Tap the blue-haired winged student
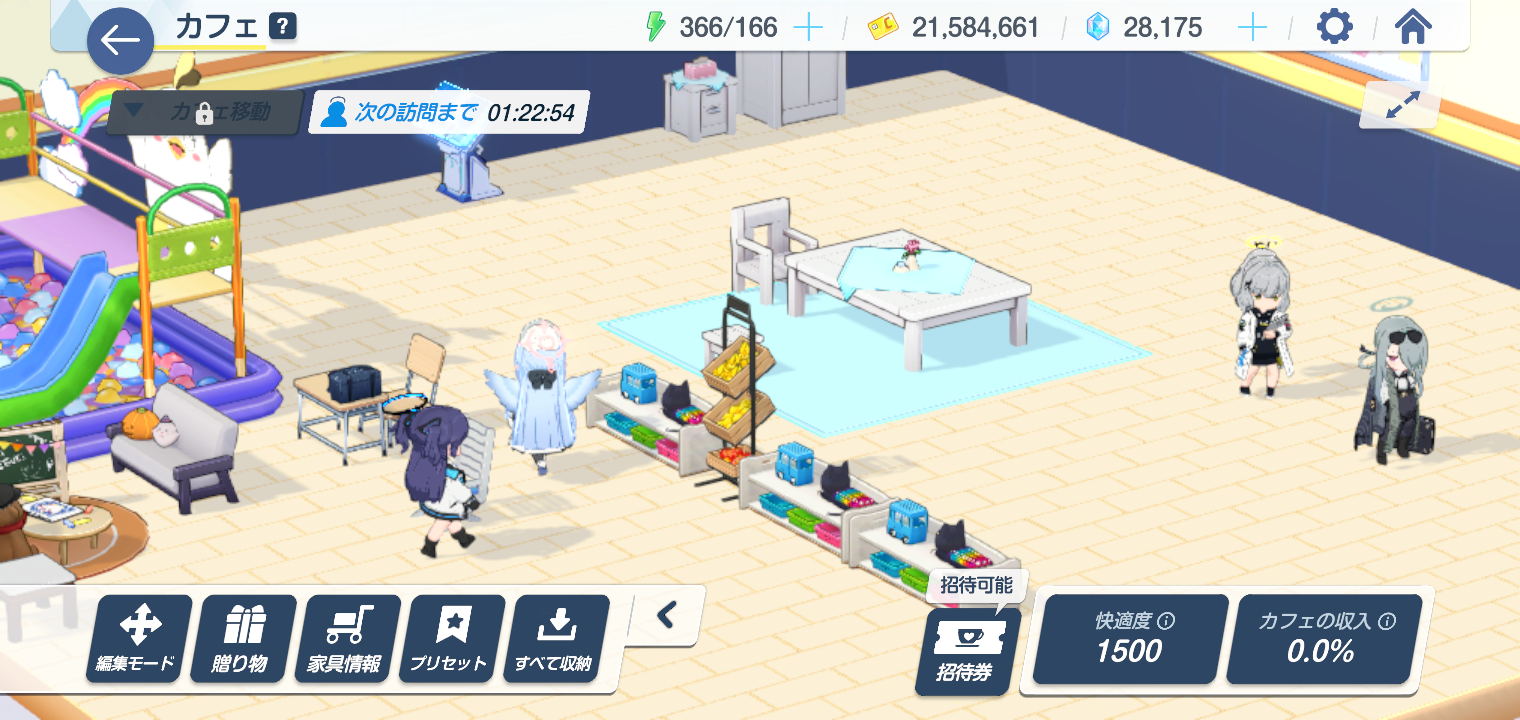1520x720 pixels. 543,395
